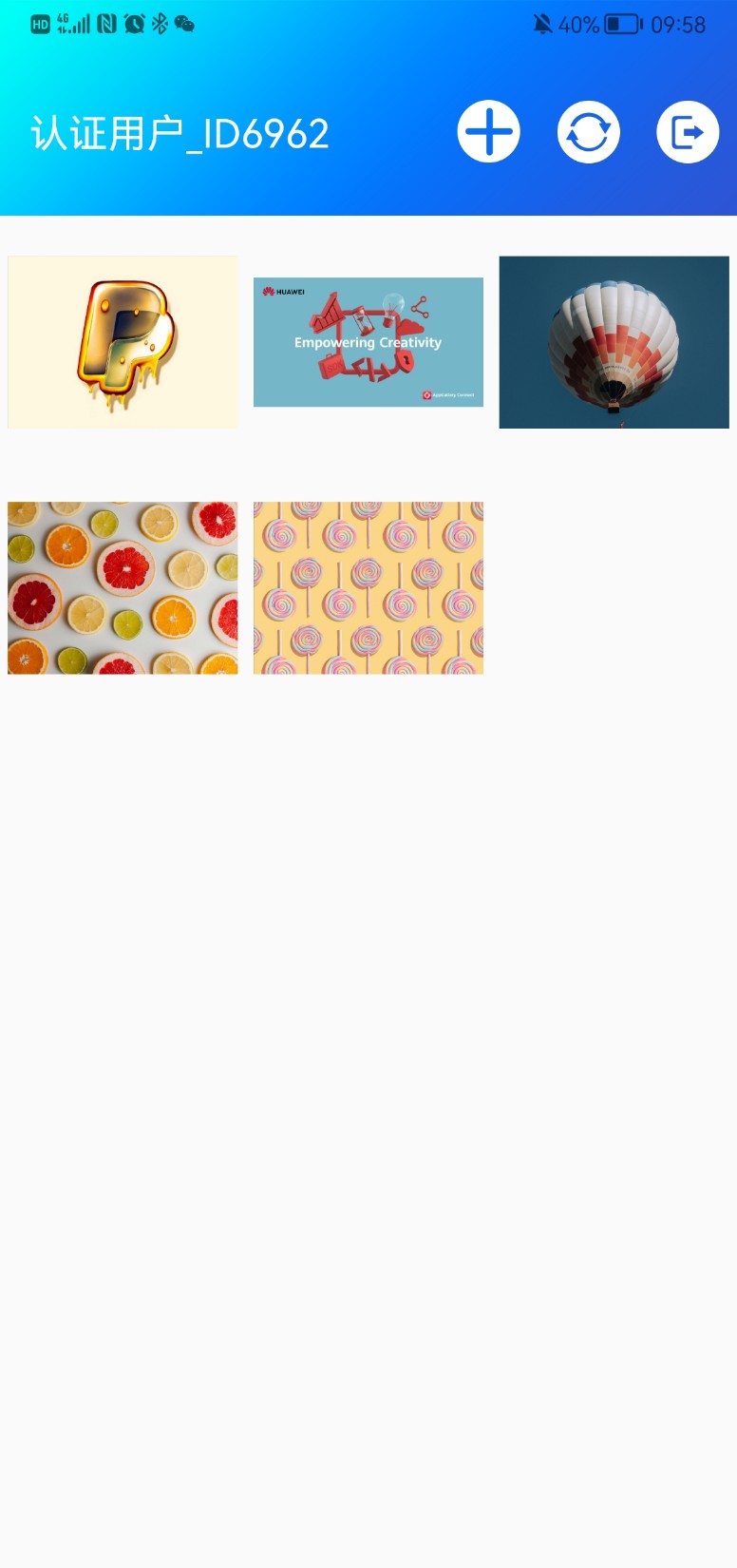Open the Huawei Empowering Creativity image

(368, 342)
